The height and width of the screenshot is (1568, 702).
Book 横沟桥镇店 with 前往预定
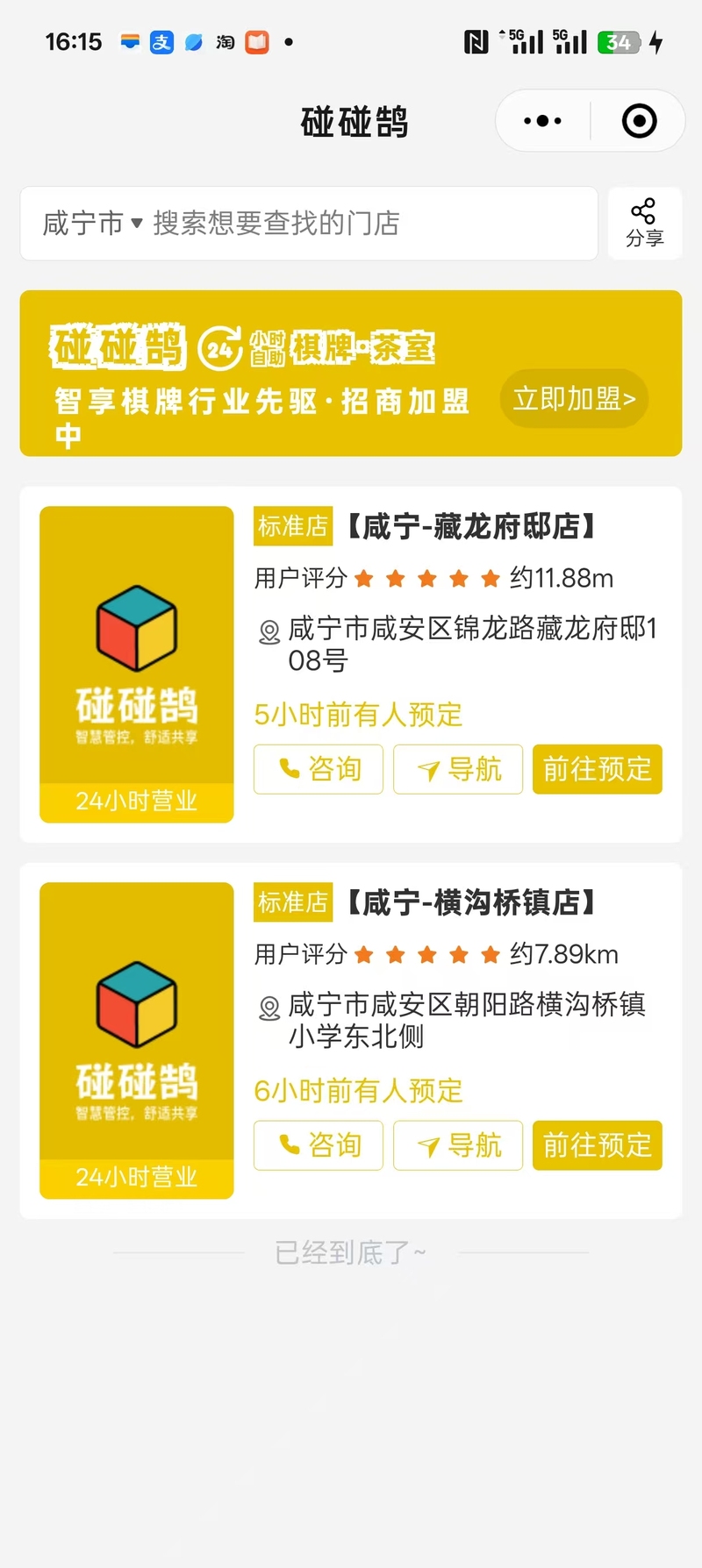(x=597, y=1145)
